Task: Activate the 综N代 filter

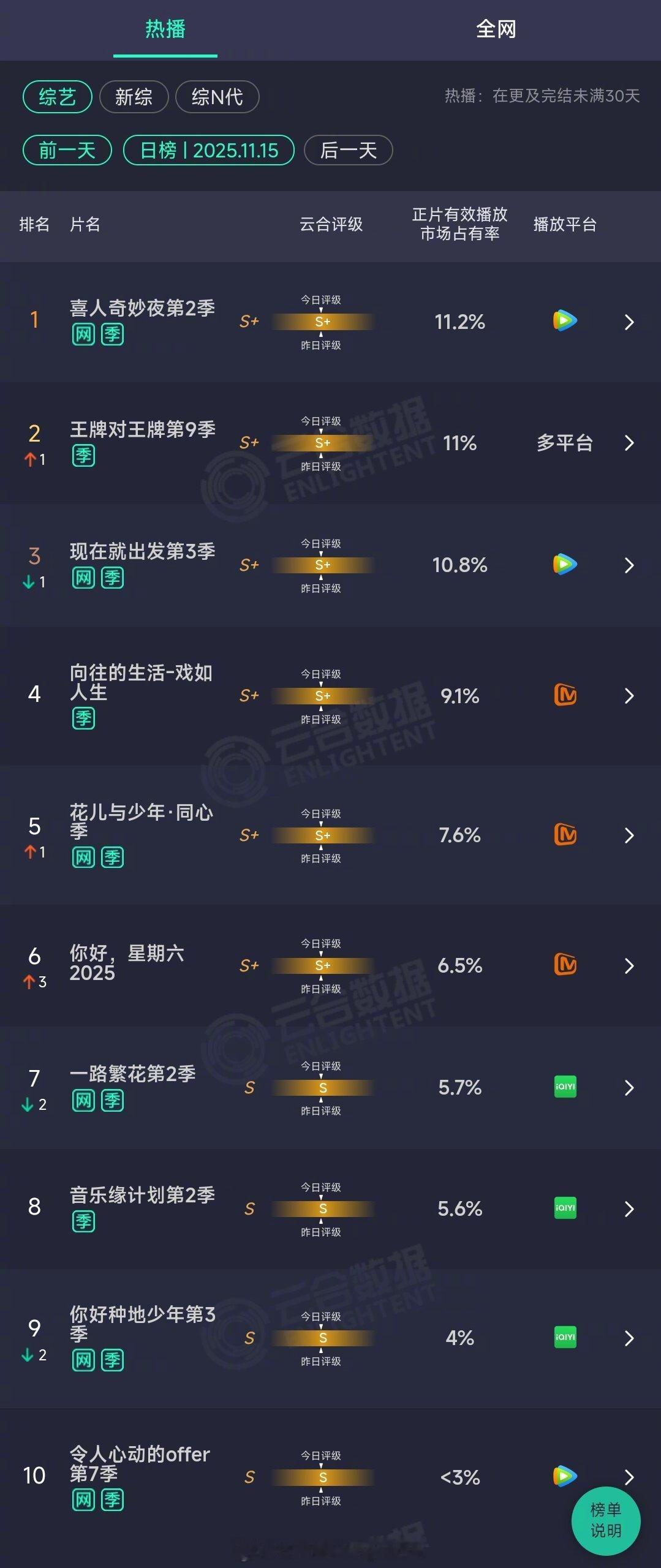Action: coord(218,97)
